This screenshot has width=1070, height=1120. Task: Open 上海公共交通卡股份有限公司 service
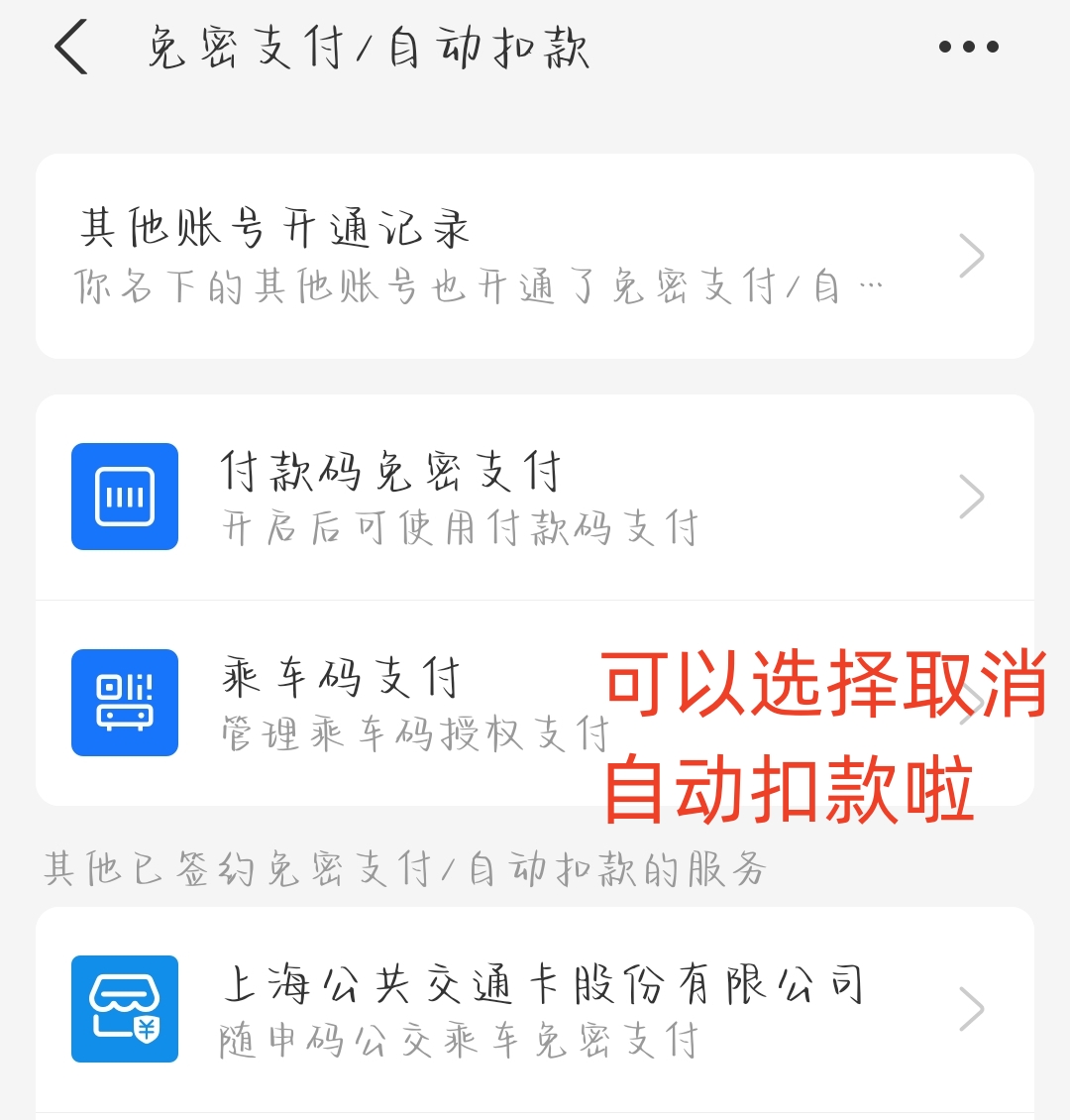(x=535, y=1009)
